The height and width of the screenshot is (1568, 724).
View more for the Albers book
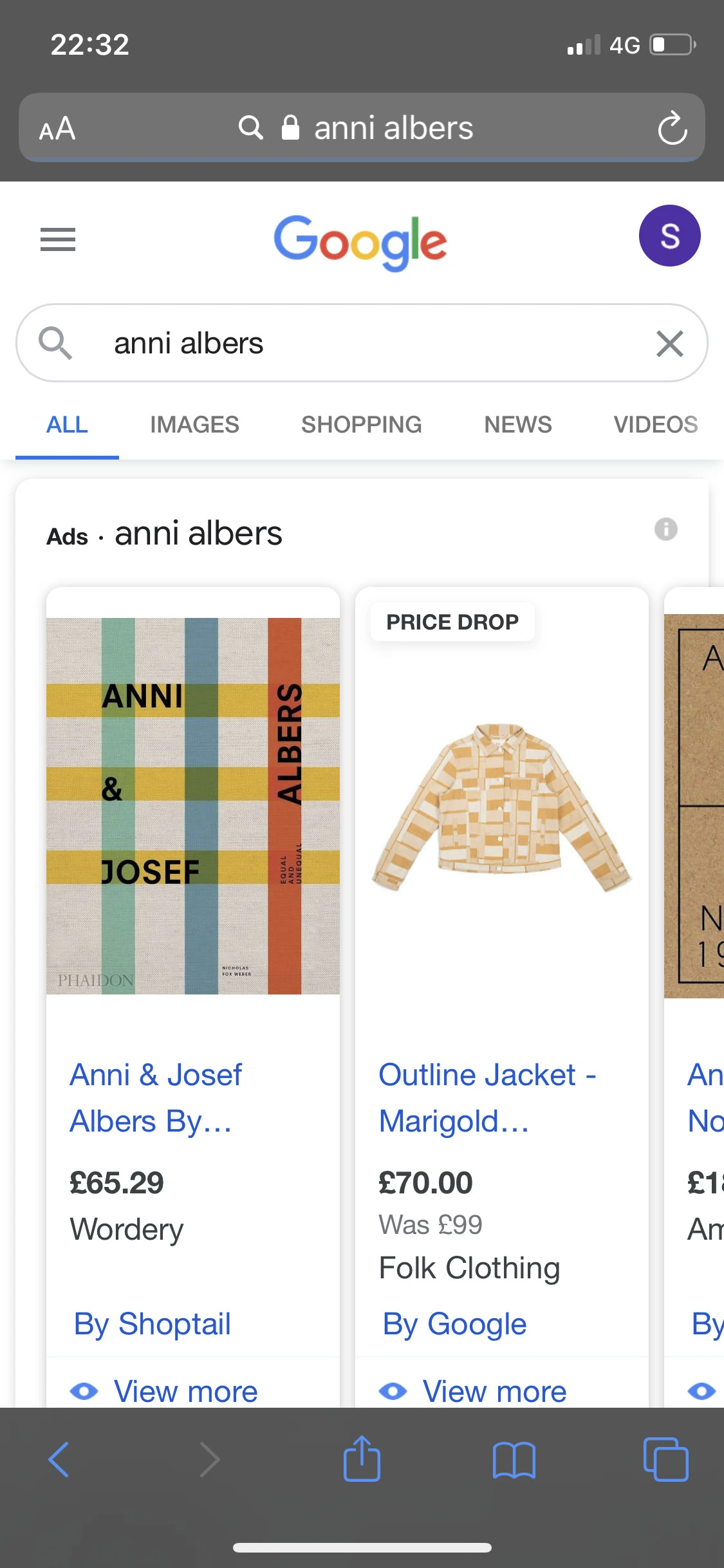click(x=185, y=1391)
